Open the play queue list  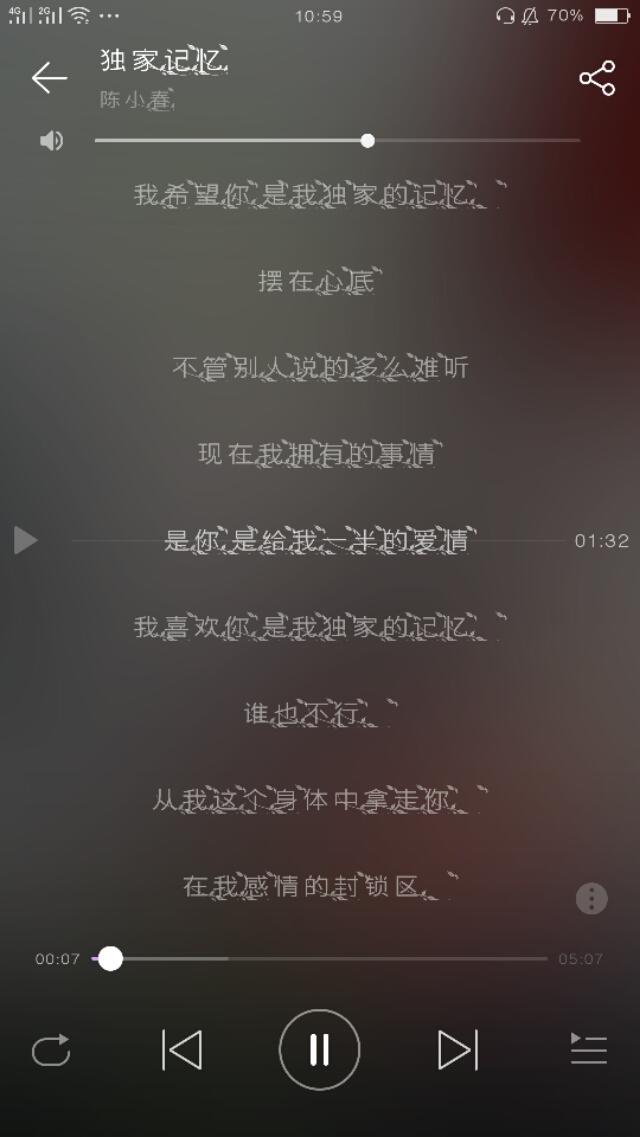(588, 1050)
